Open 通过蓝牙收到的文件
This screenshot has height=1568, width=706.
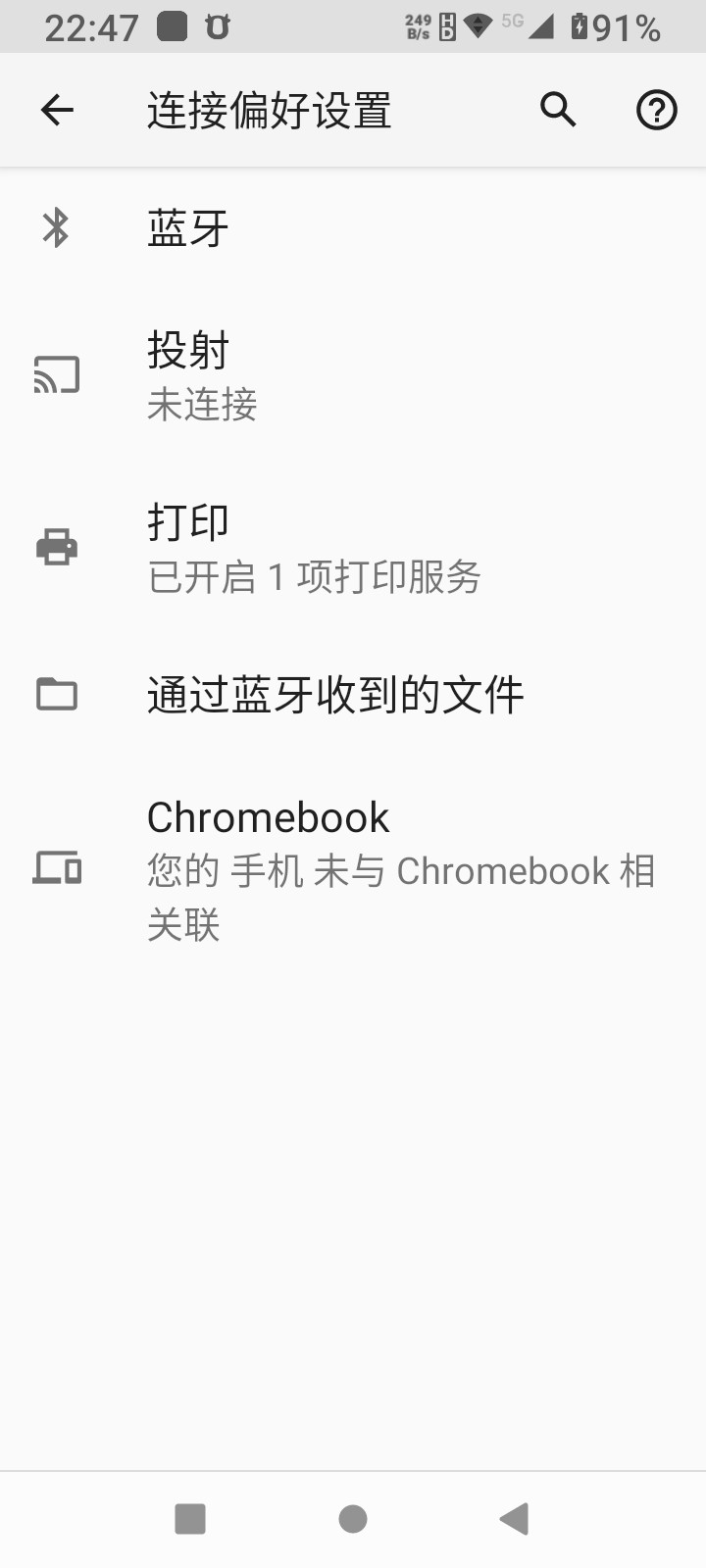pyautogui.click(x=353, y=695)
